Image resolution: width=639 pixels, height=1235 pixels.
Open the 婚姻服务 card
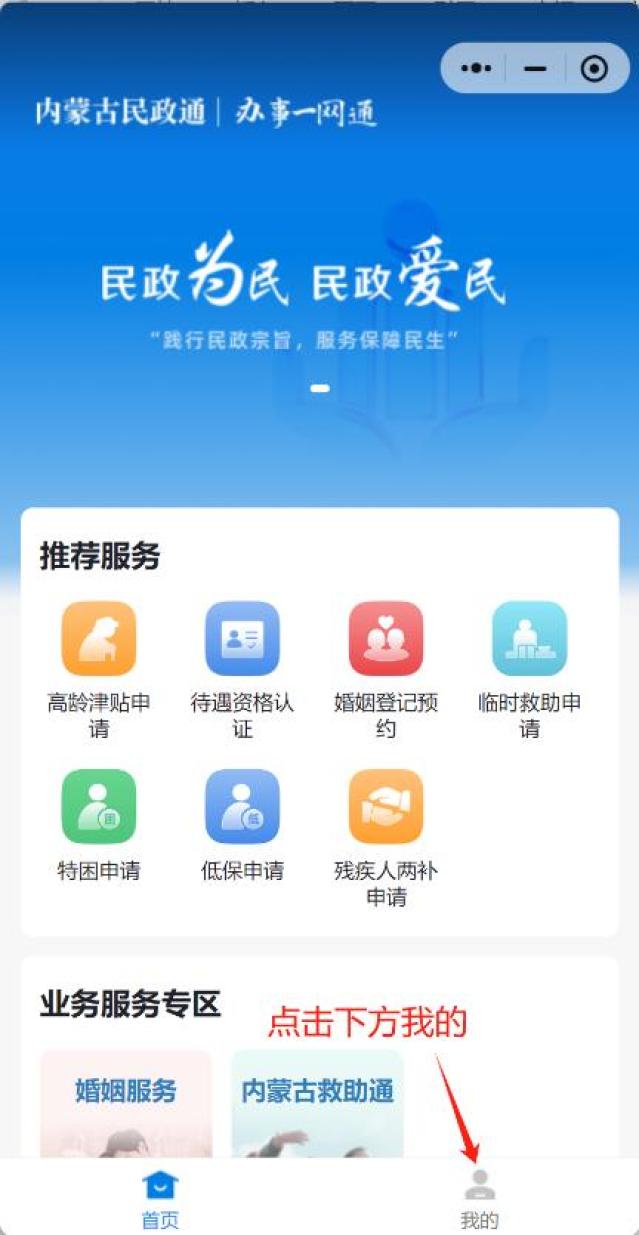126,1100
